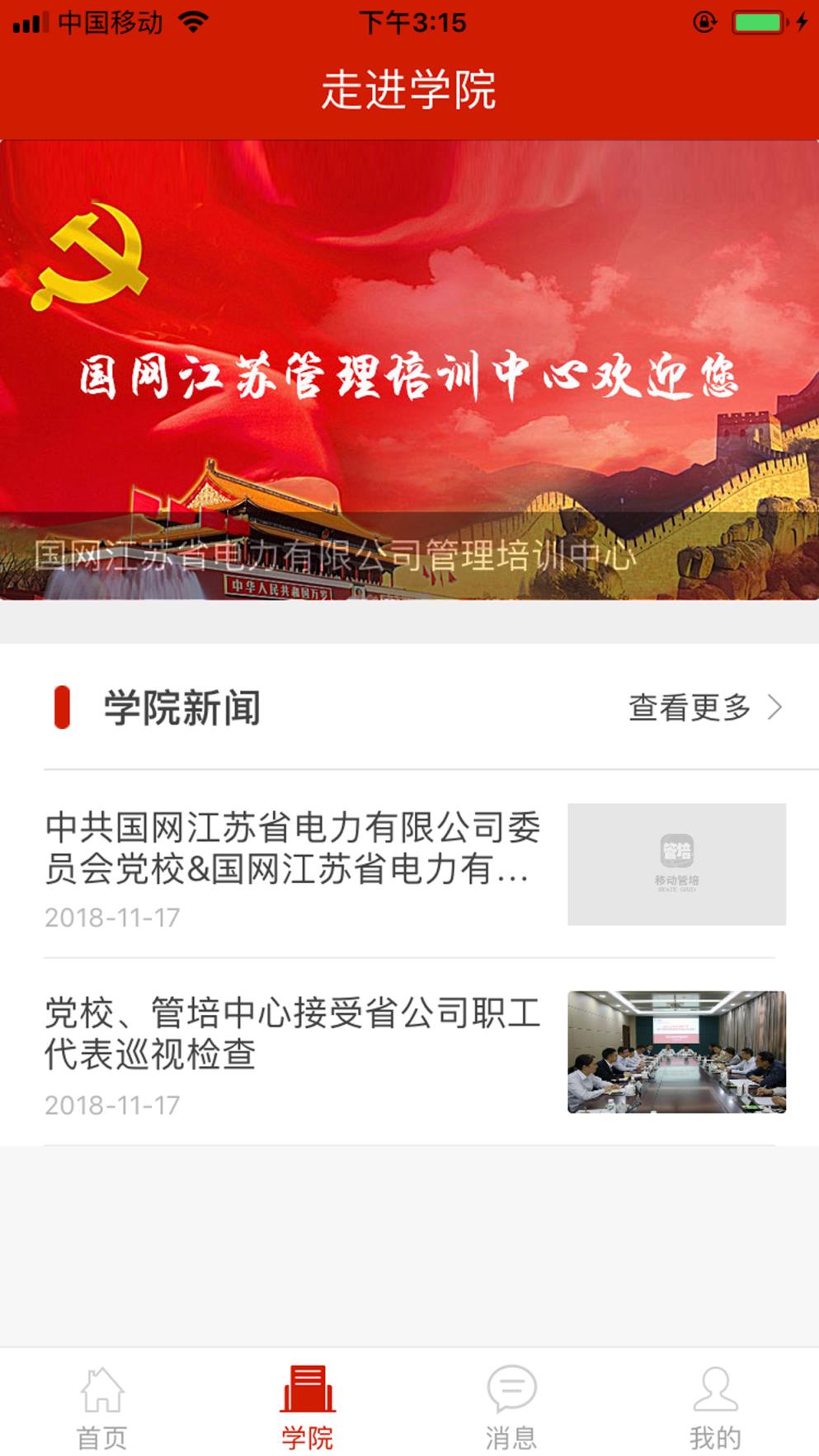Tap the red marker beside 学院新闻
Viewport: 819px width, 1456px height.
pyautogui.click(x=61, y=707)
